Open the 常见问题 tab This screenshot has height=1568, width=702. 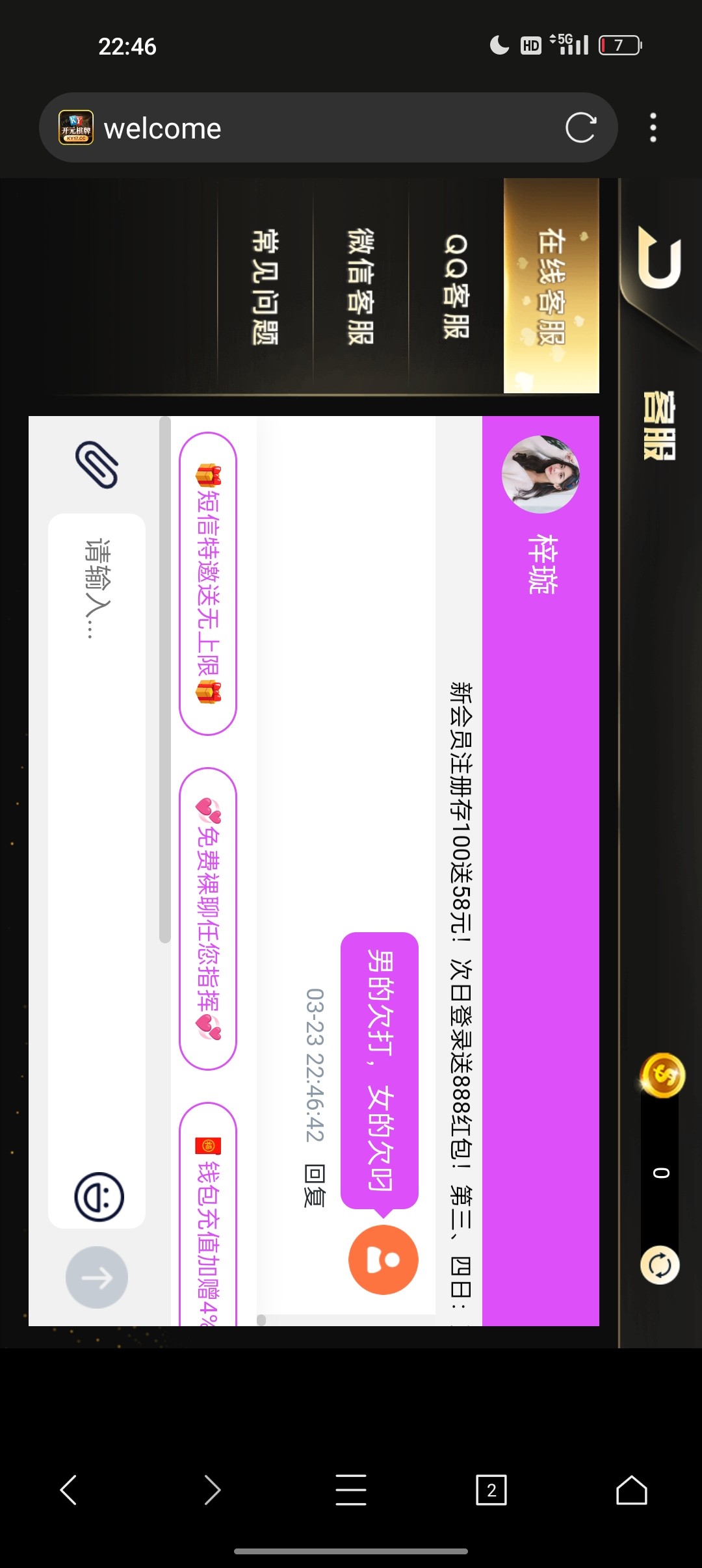[265, 286]
